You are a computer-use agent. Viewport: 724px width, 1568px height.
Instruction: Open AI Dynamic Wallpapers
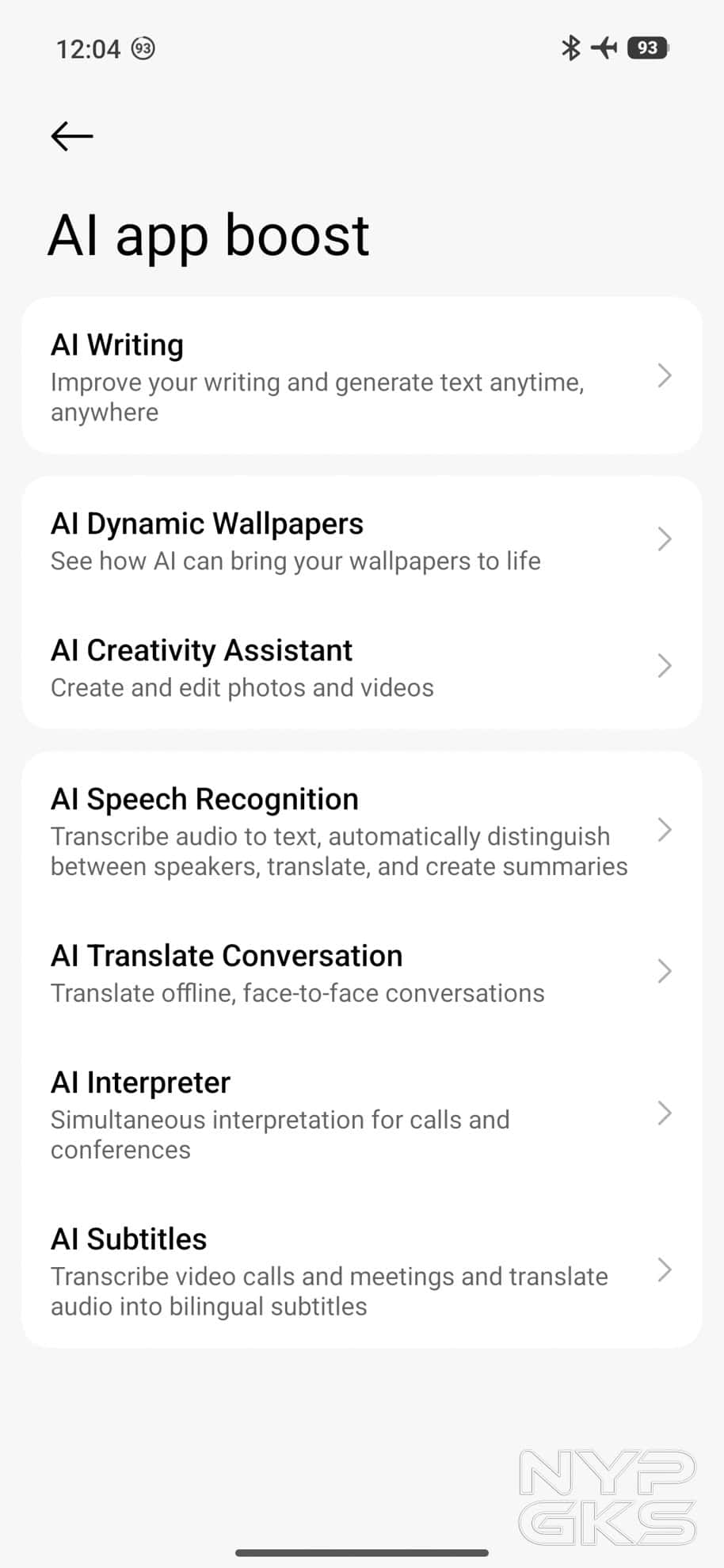(x=361, y=540)
